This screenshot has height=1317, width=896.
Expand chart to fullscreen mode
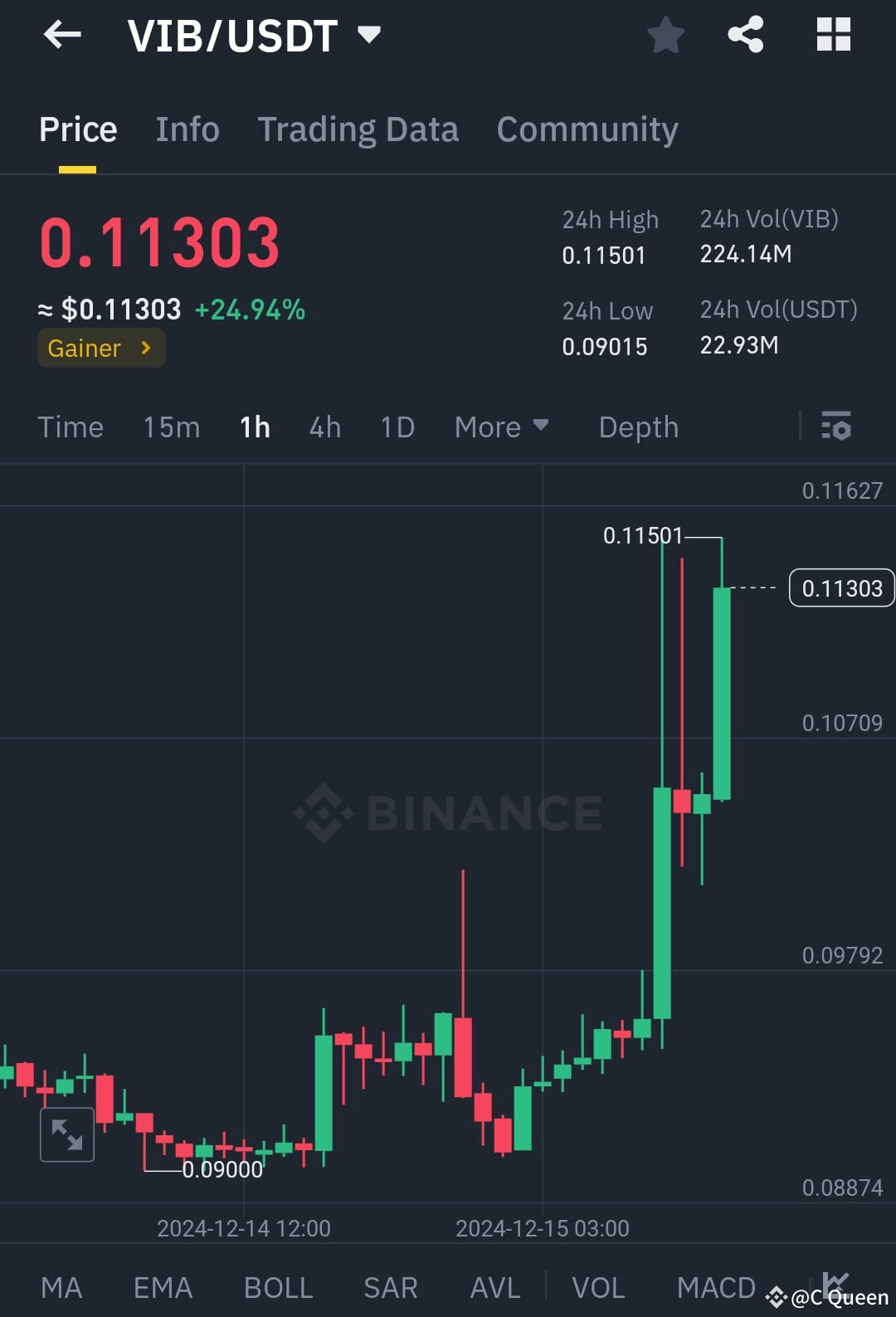coord(67,1134)
